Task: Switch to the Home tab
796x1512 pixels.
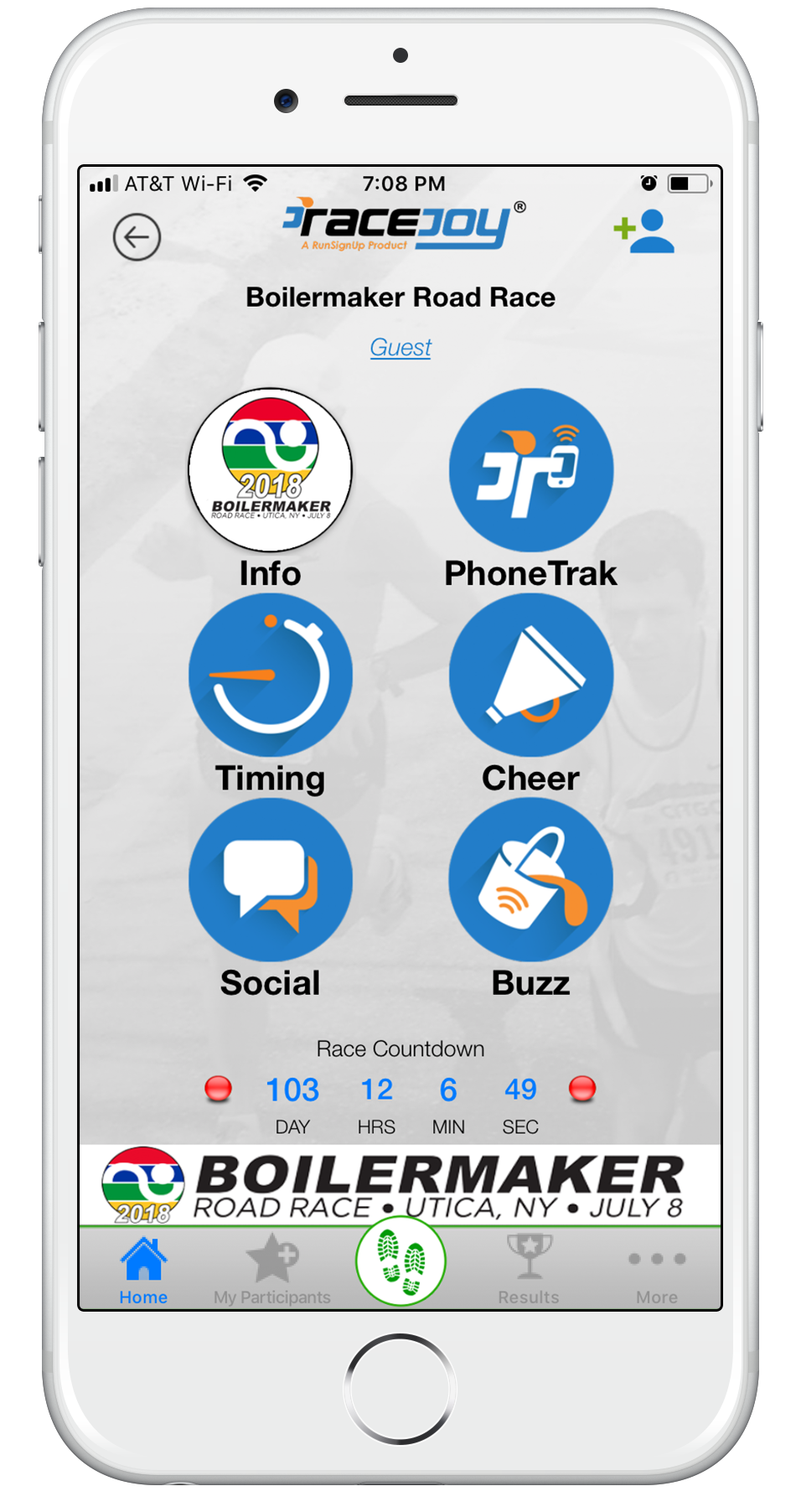Action: [143, 1270]
